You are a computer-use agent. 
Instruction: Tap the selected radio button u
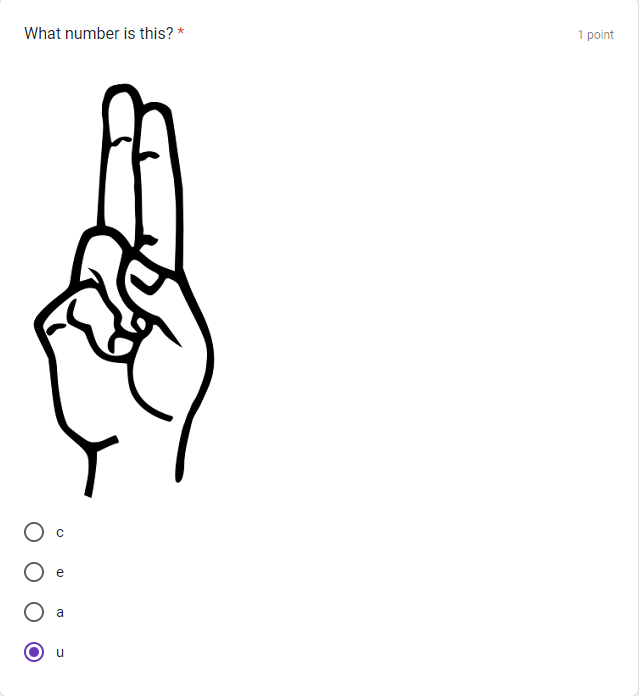click(x=34, y=652)
